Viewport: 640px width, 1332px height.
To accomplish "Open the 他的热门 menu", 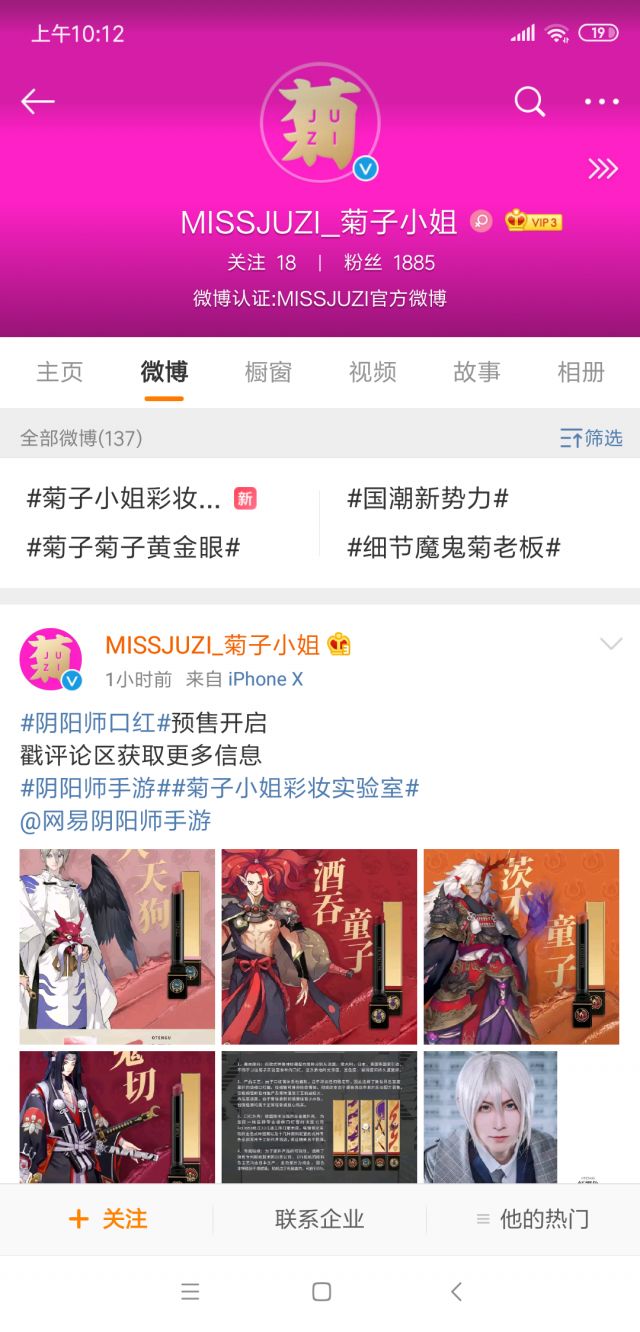I will [532, 1219].
